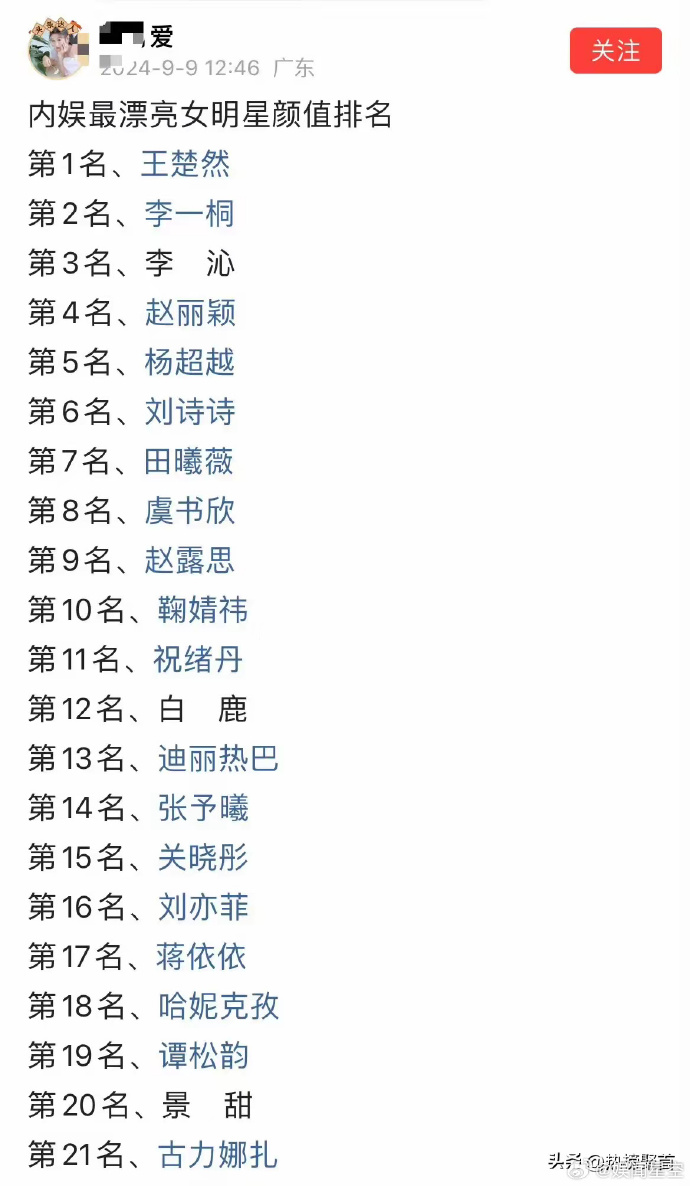
Task: Tap the 赵丽颖 name link
Action: click(189, 313)
